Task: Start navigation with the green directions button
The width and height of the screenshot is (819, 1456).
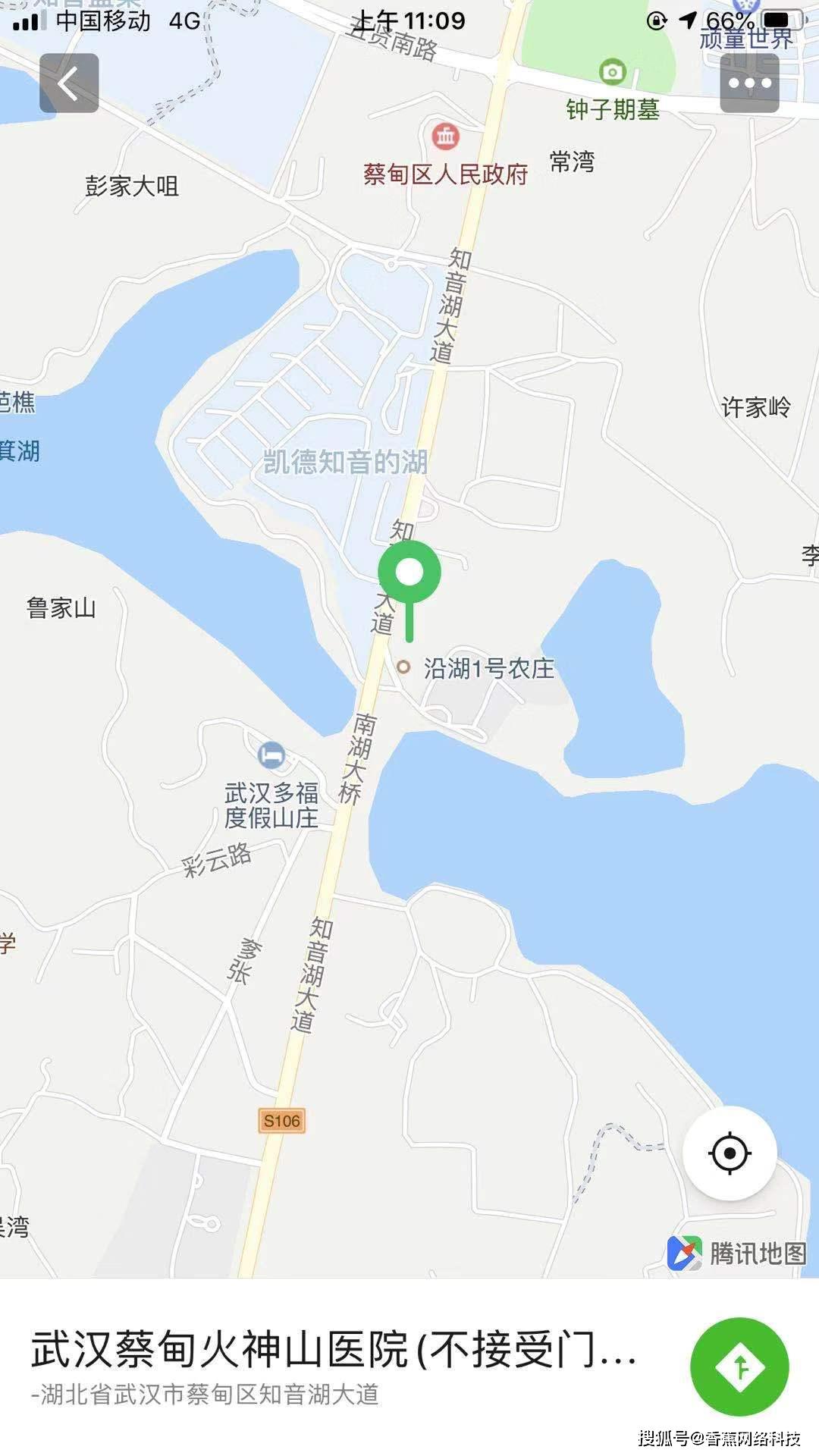Action: coord(739,1367)
